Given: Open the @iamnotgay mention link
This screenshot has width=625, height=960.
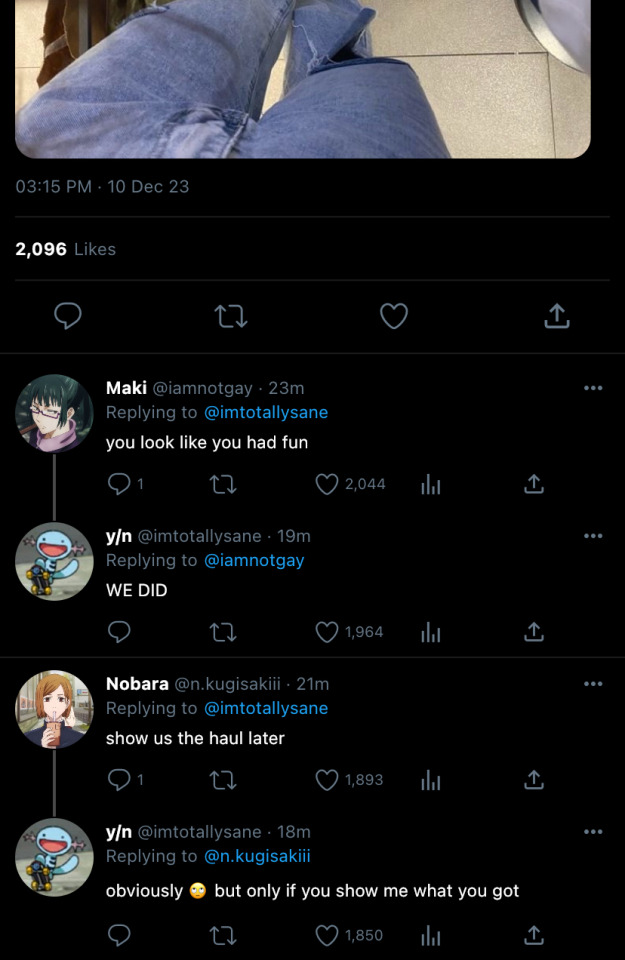Looking at the screenshot, I should point(253,560).
